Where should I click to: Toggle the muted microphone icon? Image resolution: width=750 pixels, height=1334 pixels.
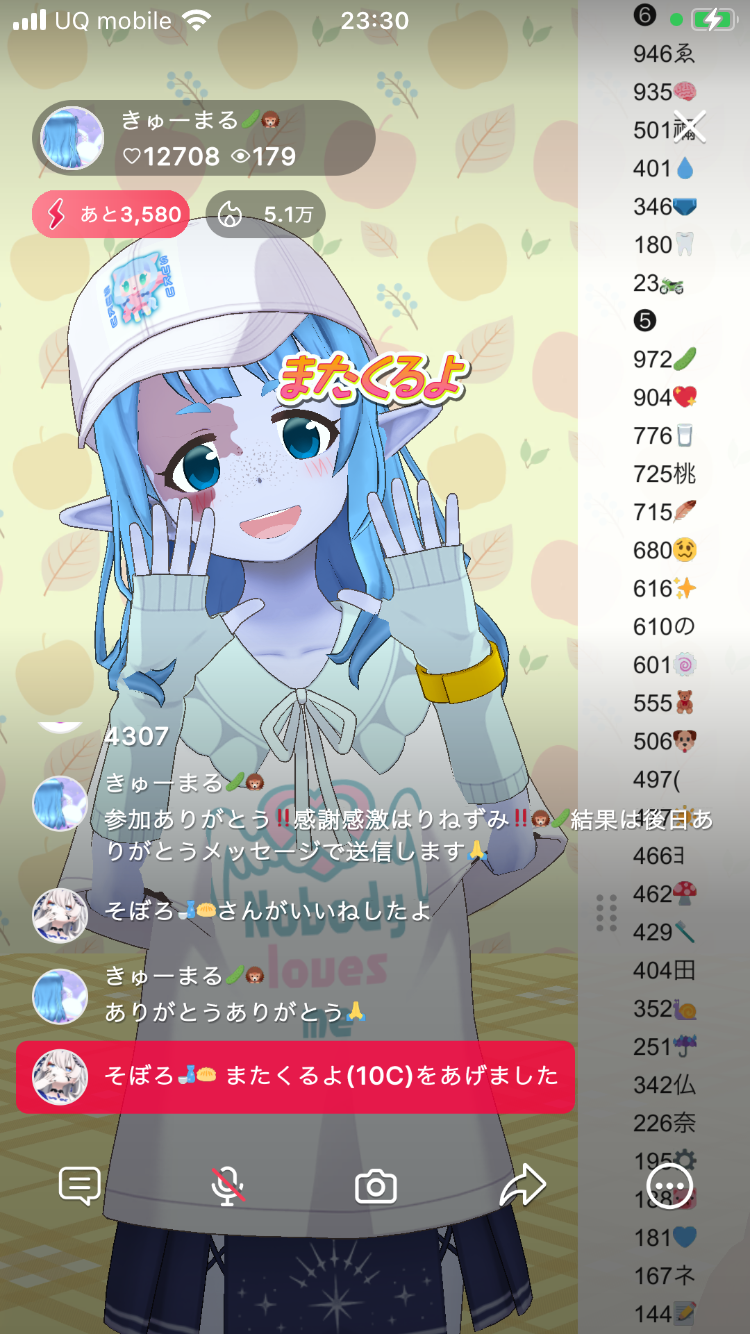pos(228,1186)
